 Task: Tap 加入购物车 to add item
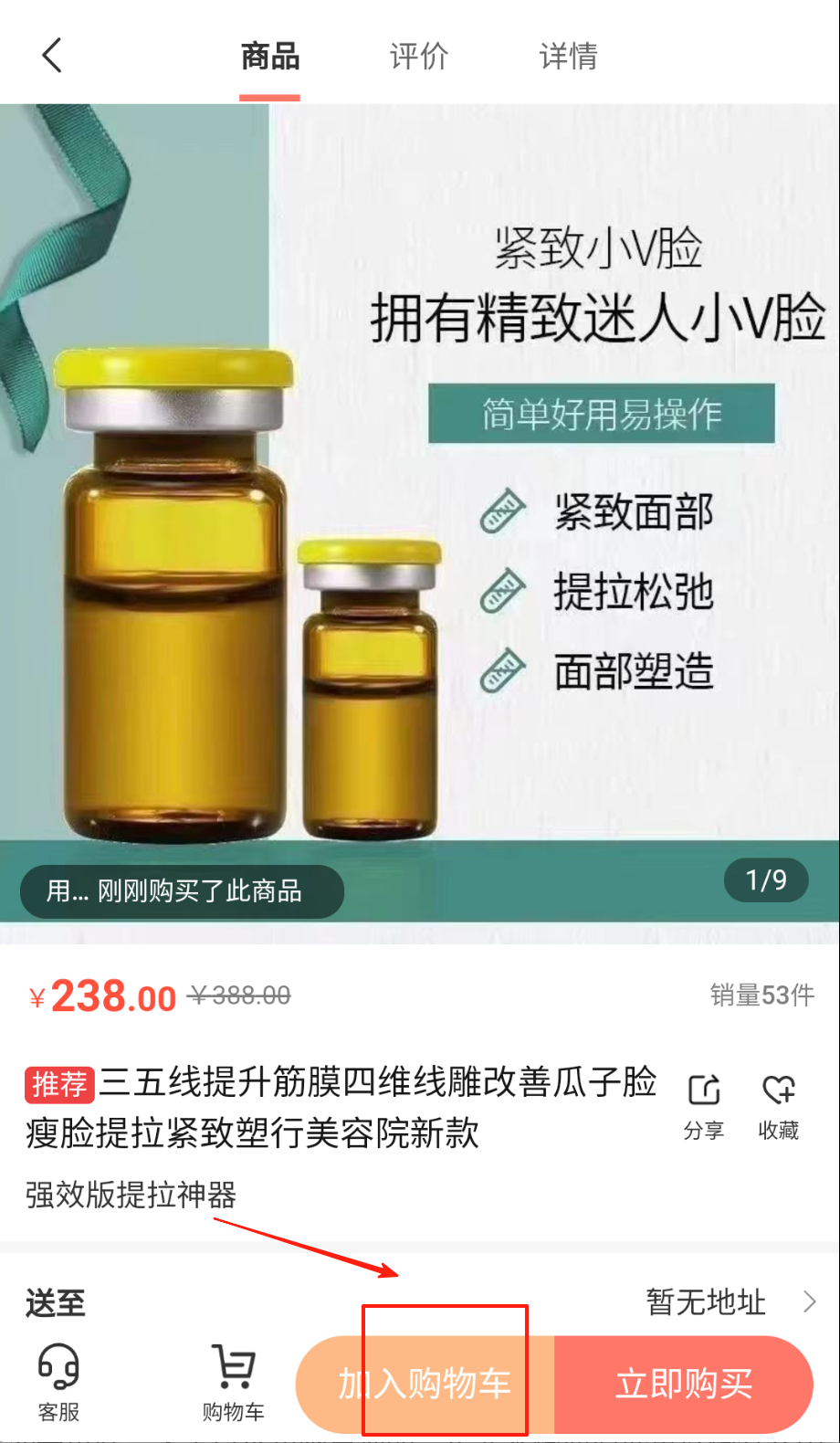425,1384
